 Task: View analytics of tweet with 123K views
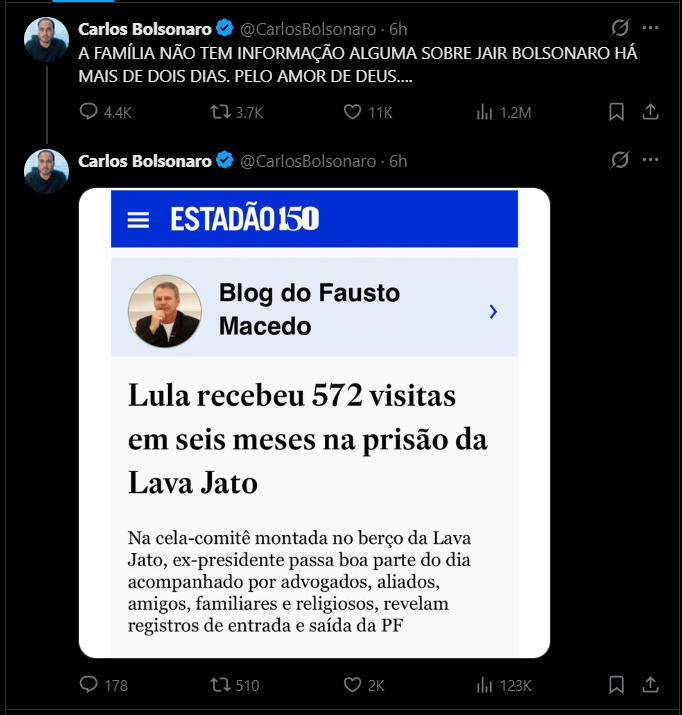click(486, 685)
